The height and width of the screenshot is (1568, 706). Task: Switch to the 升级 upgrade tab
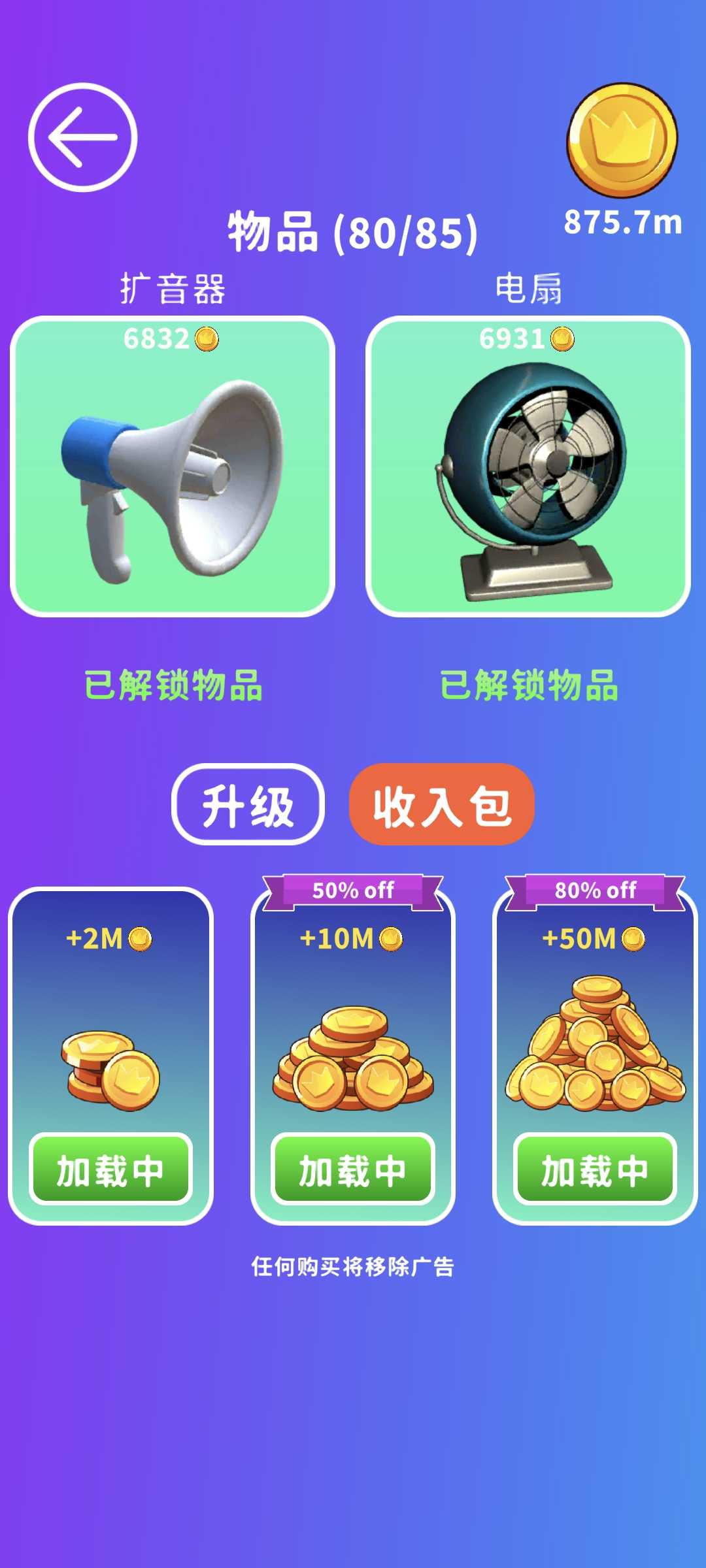248,805
